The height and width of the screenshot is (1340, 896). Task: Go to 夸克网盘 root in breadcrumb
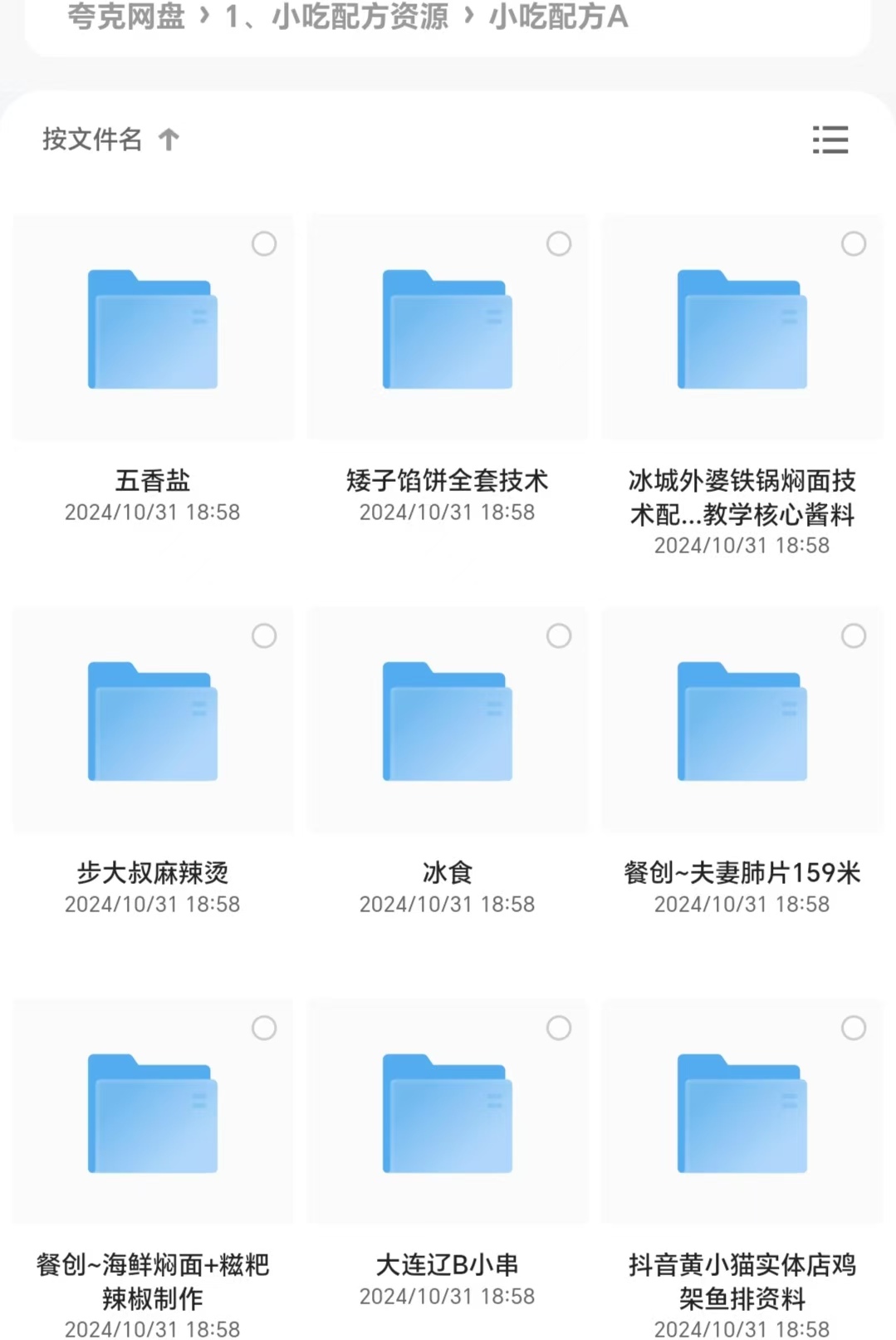point(126,17)
